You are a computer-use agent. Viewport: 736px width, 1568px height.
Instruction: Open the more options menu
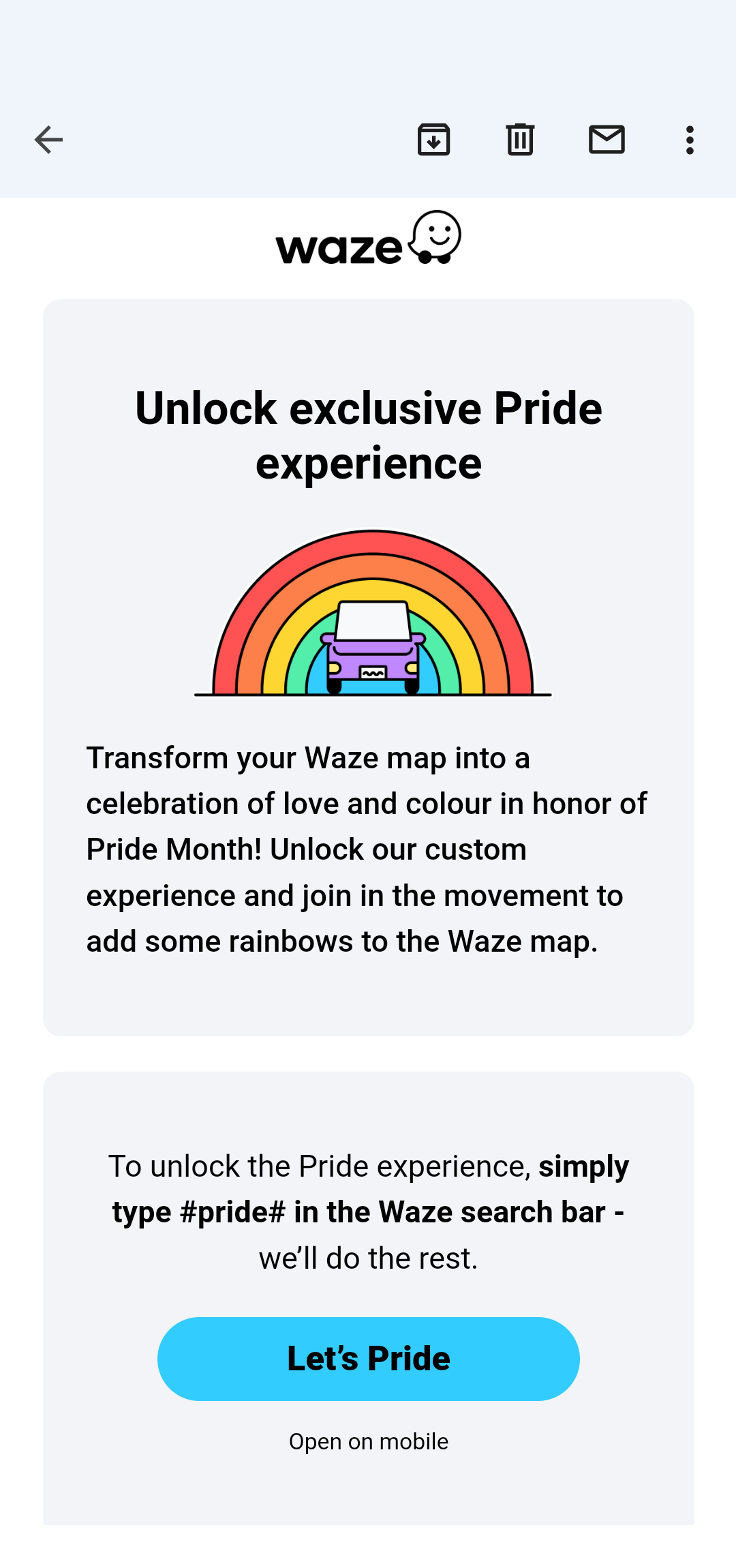tap(690, 140)
